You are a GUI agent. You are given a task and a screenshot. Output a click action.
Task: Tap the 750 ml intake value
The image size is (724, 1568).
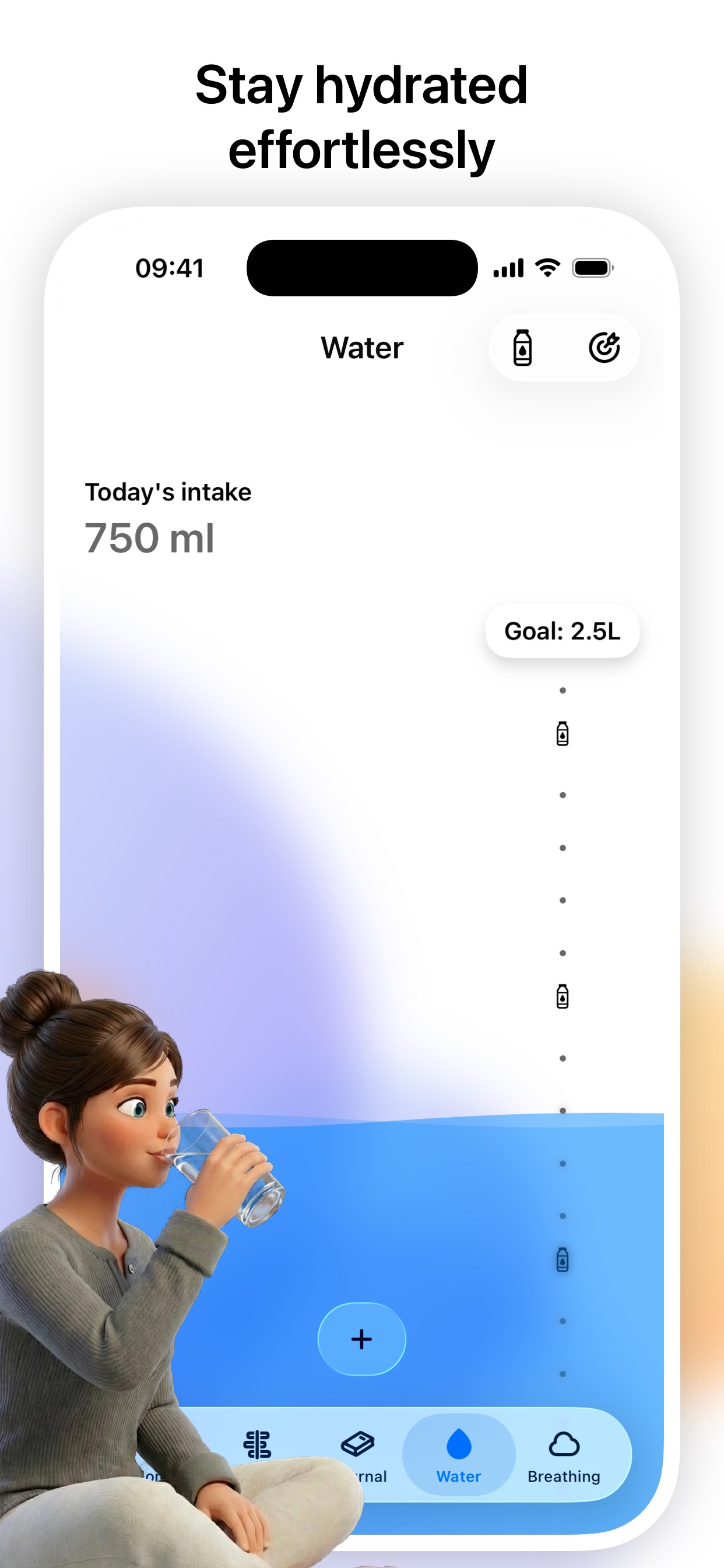(x=149, y=537)
